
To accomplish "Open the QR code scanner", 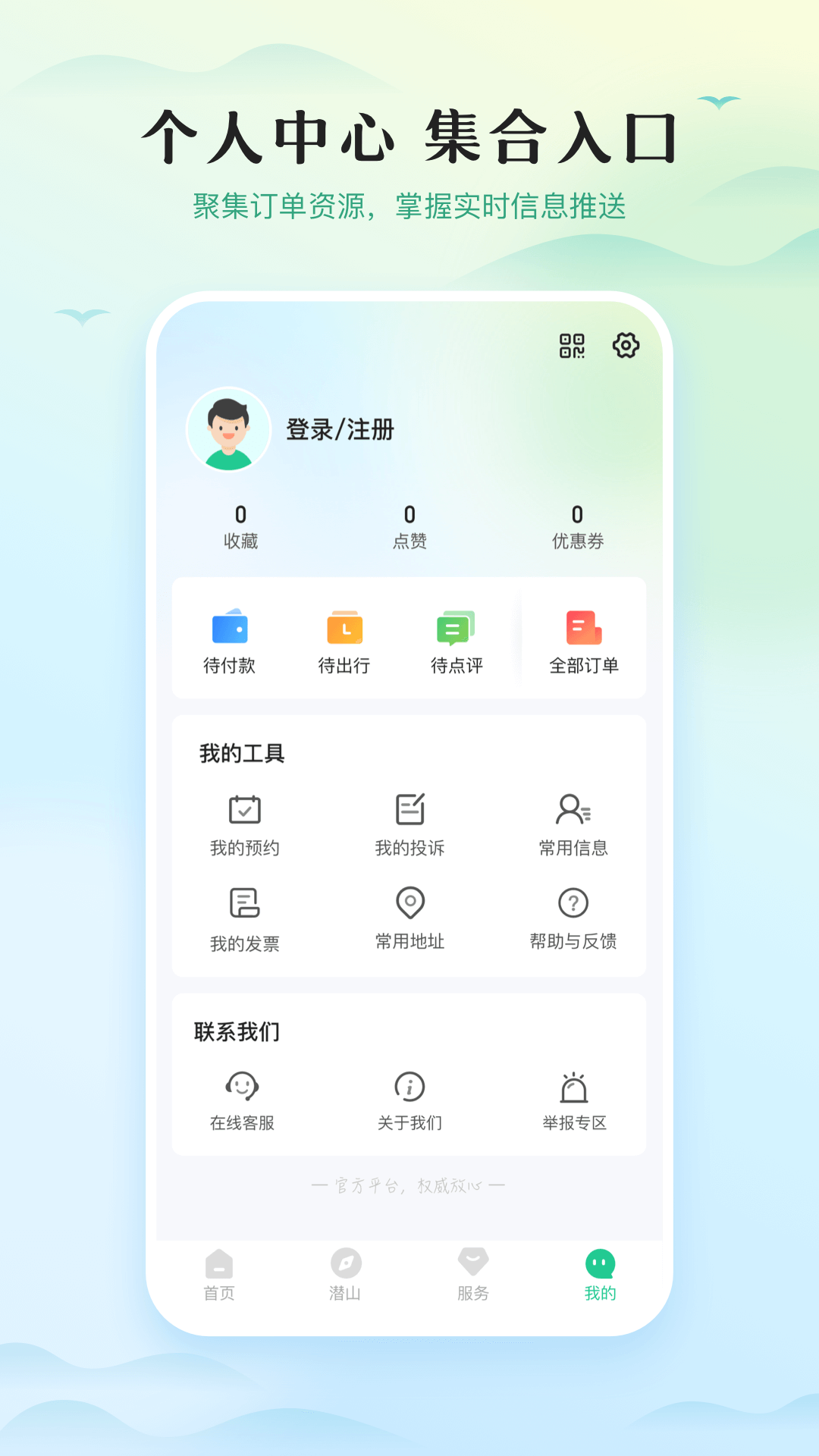I will [574, 346].
